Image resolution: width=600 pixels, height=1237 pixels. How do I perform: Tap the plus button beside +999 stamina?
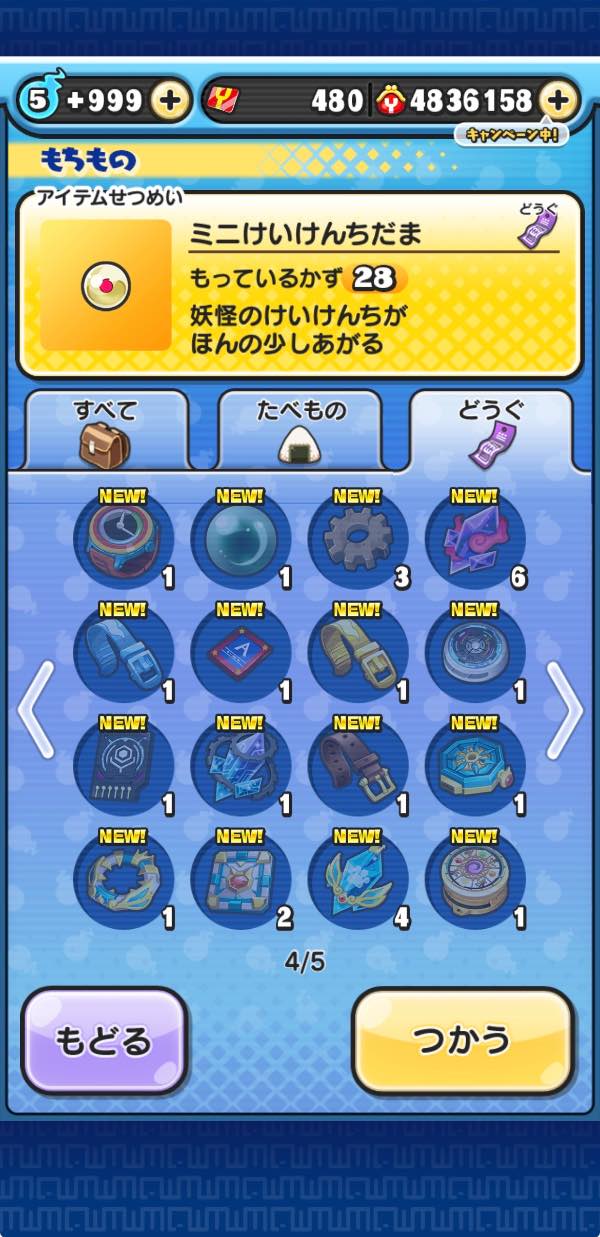(x=170, y=100)
